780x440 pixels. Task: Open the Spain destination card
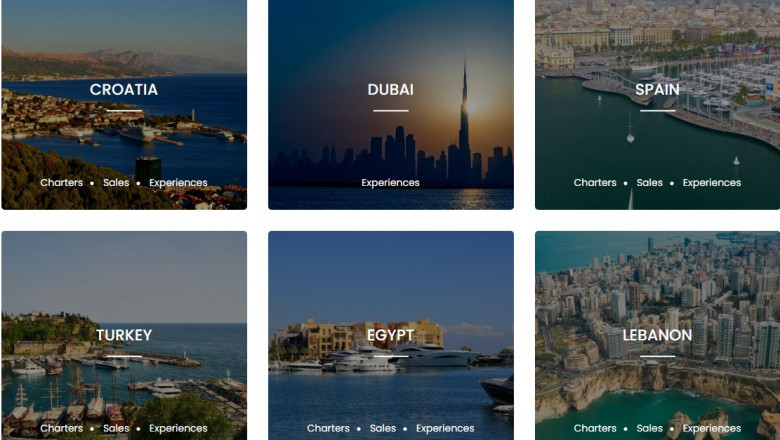(x=657, y=90)
